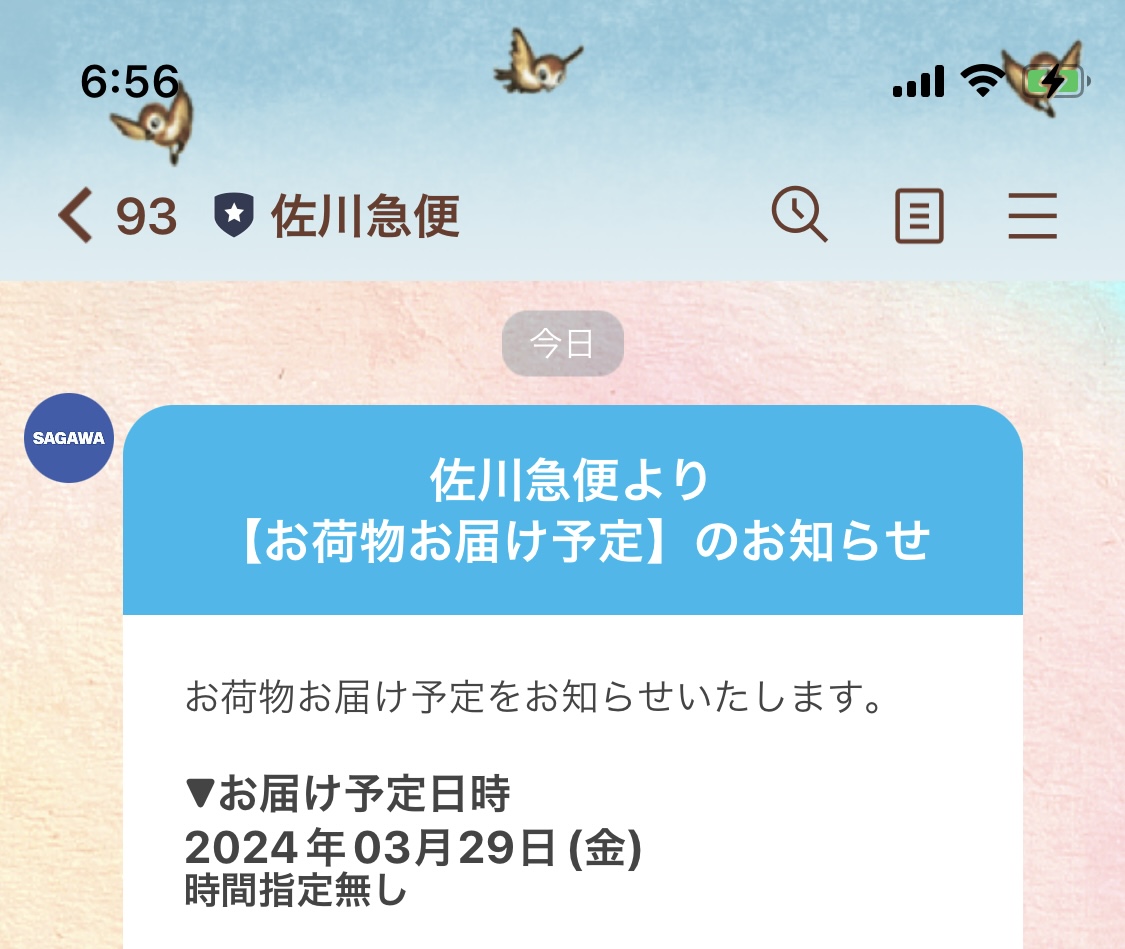Open the notes icon in the header
1125x949 pixels.
point(918,216)
